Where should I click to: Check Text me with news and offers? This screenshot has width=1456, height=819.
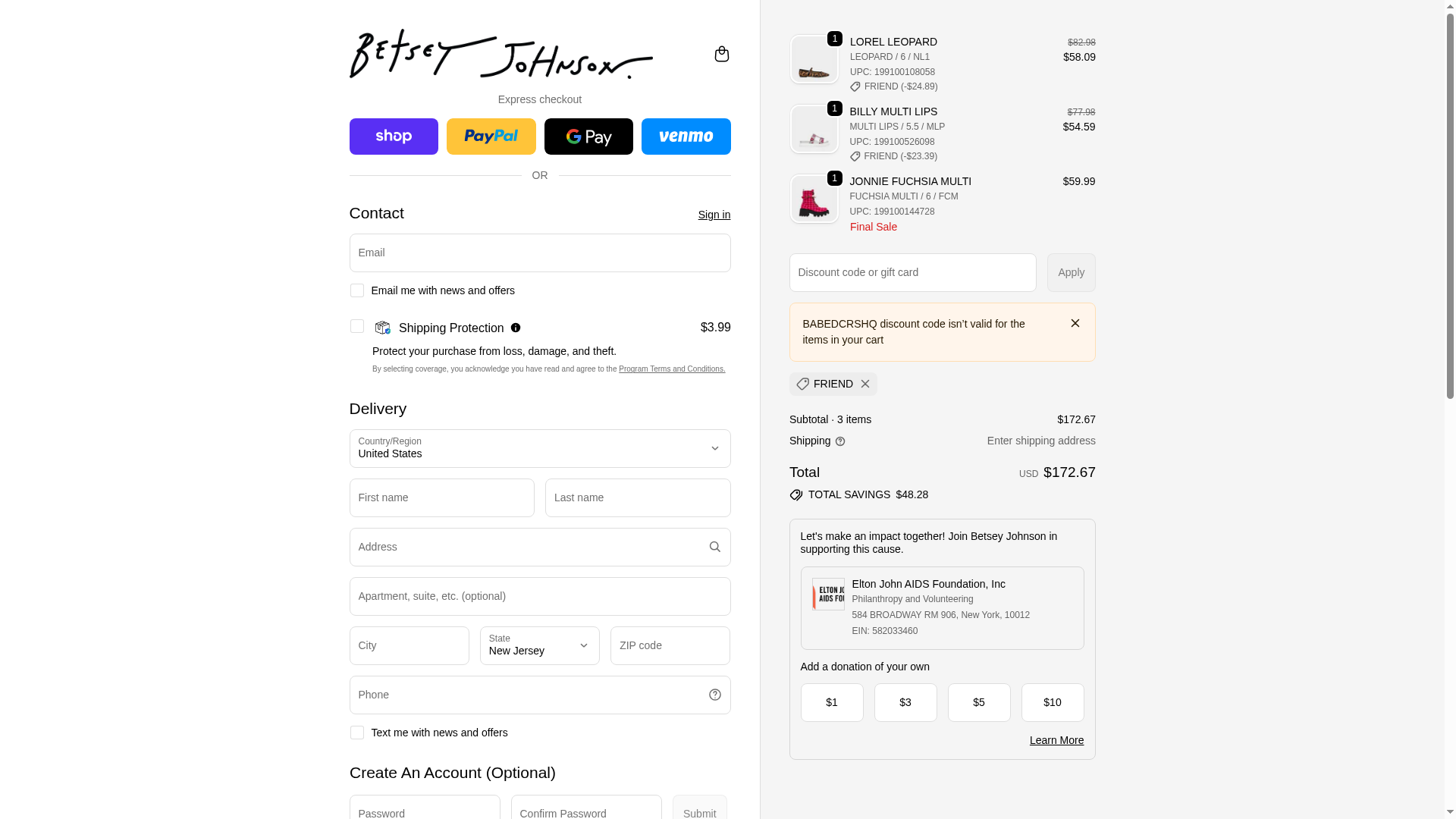click(x=356, y=733)
